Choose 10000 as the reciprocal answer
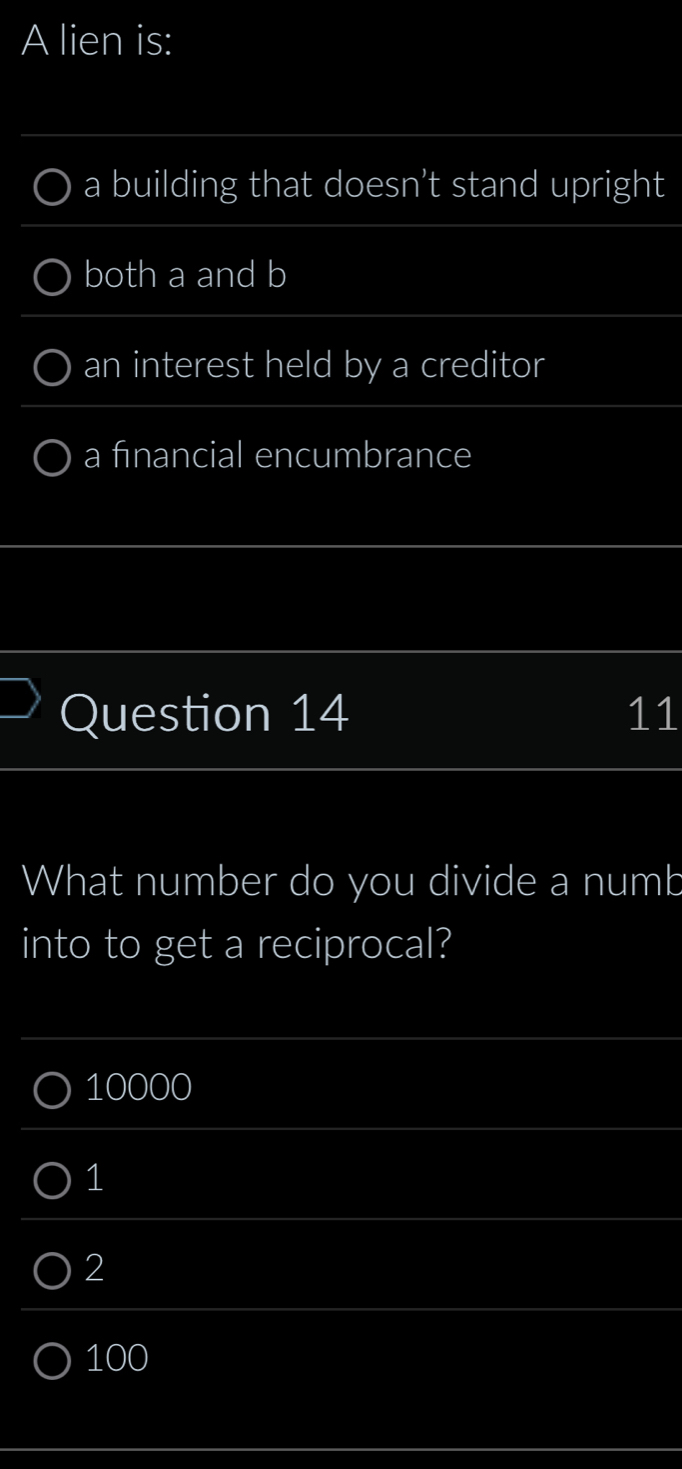 pos(53,1091)
